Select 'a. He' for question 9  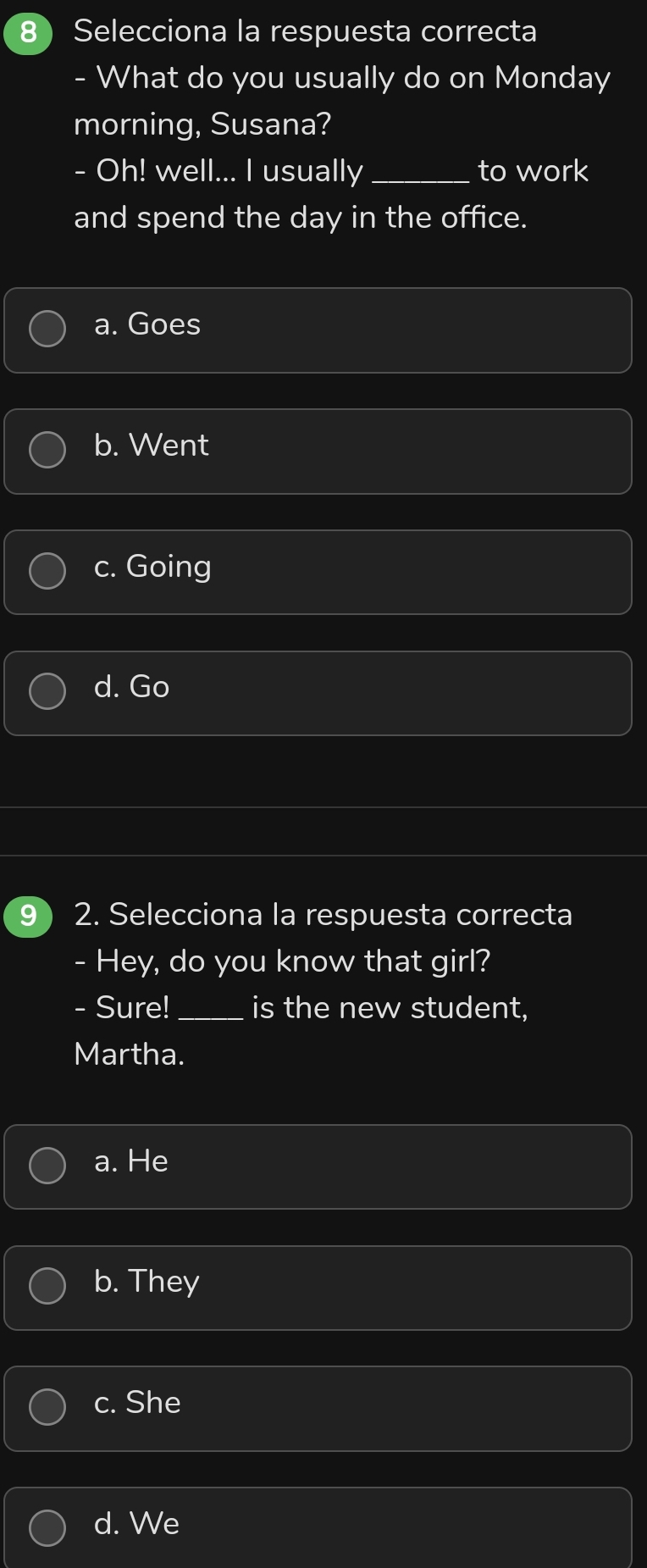47,1166
